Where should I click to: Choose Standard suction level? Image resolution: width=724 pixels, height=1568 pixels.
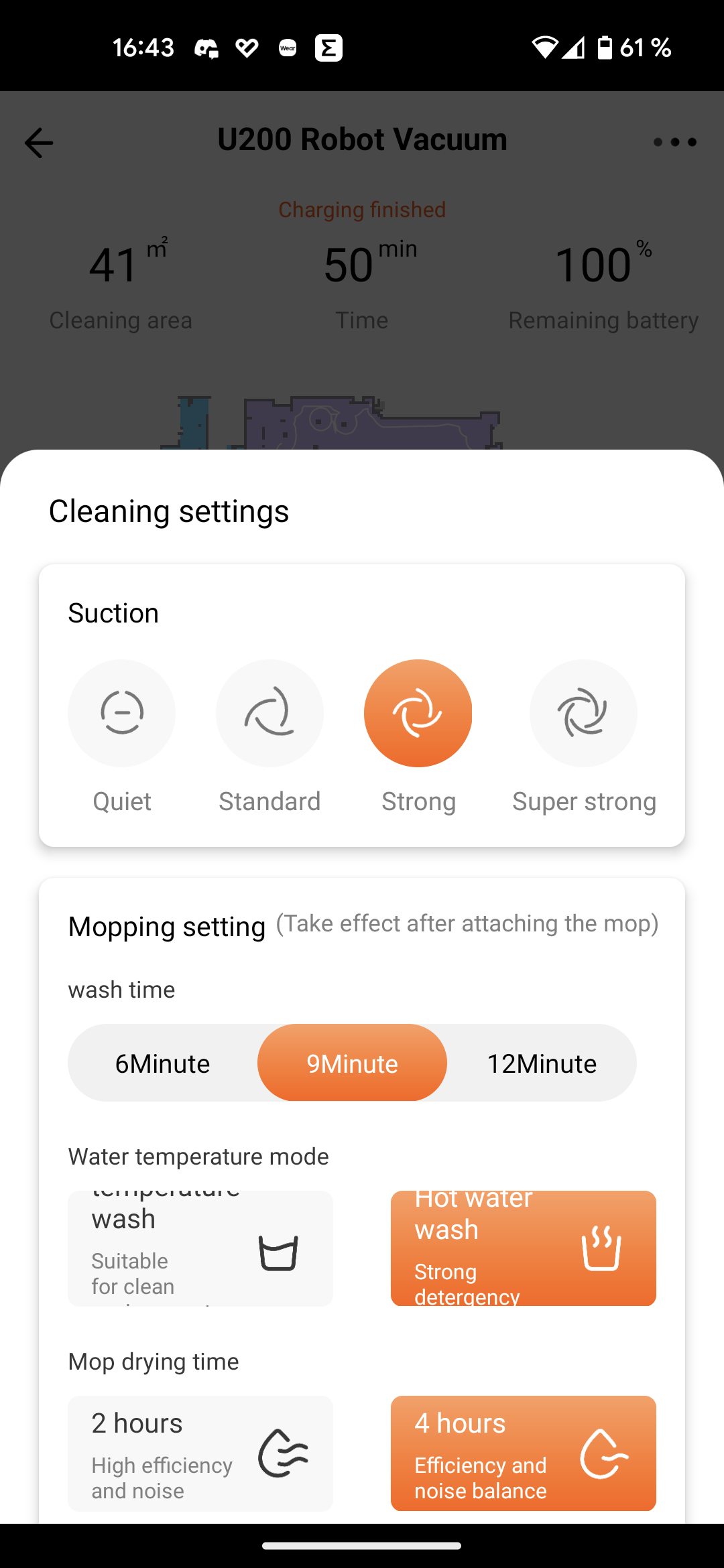tap(269, 713)
